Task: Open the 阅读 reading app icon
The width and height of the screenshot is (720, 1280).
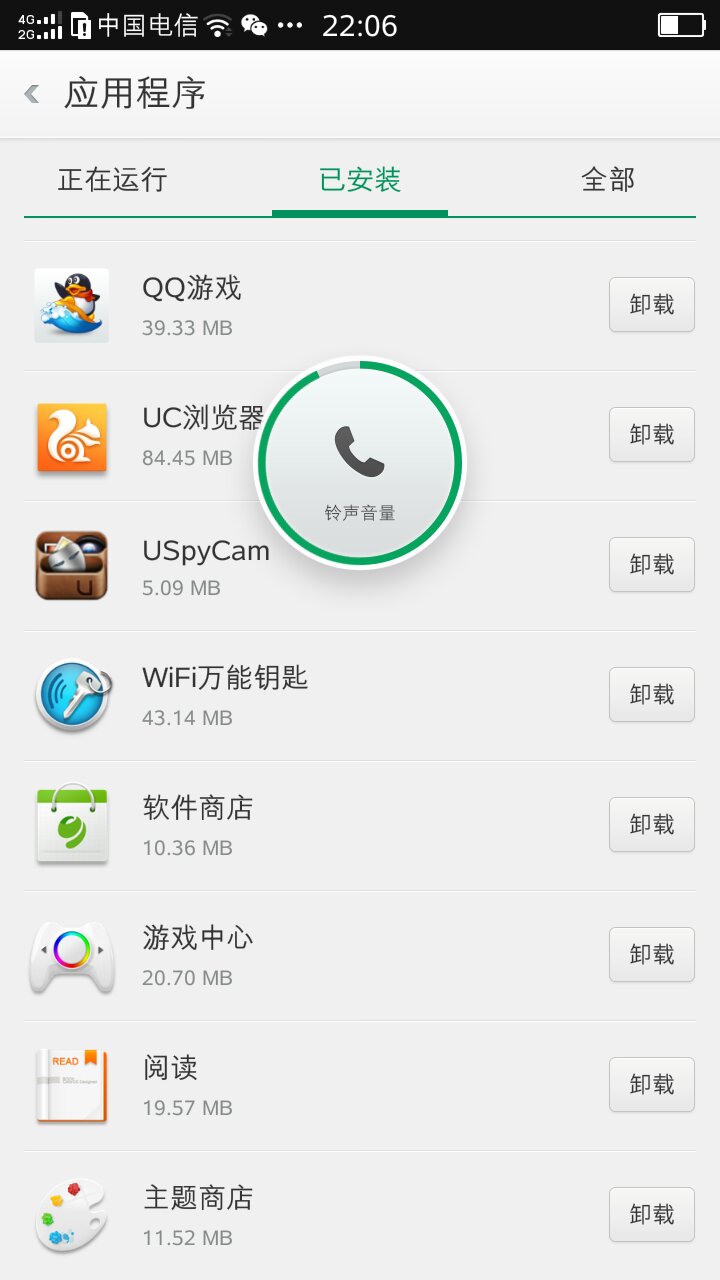Action: coord(71,1084)
